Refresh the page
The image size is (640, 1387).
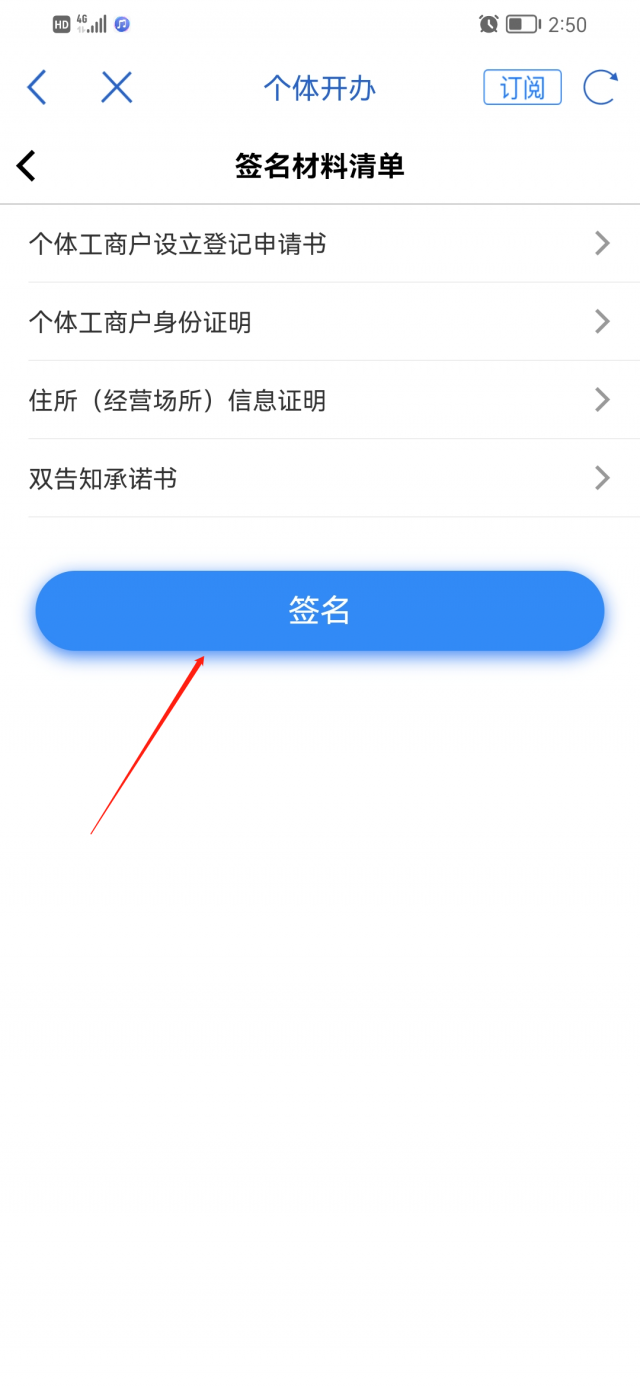pos(600,88)
